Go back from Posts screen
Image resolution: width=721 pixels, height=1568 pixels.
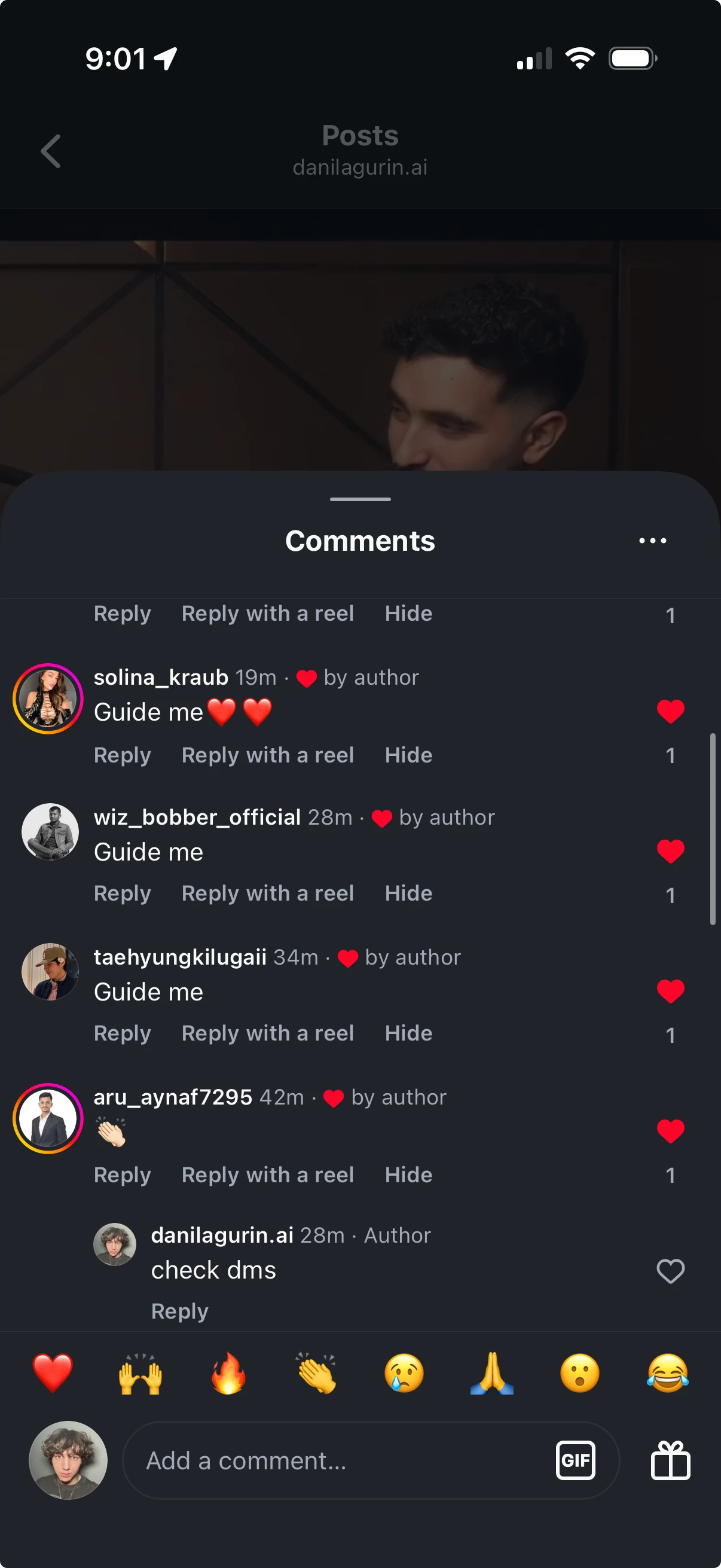(50, 151)
